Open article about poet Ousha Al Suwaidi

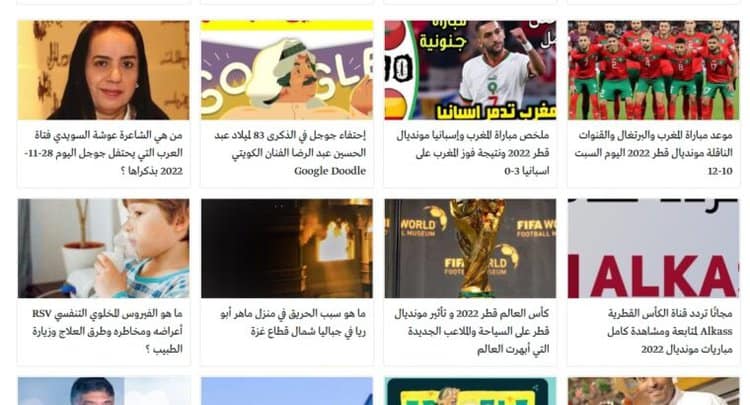[104, 152]
